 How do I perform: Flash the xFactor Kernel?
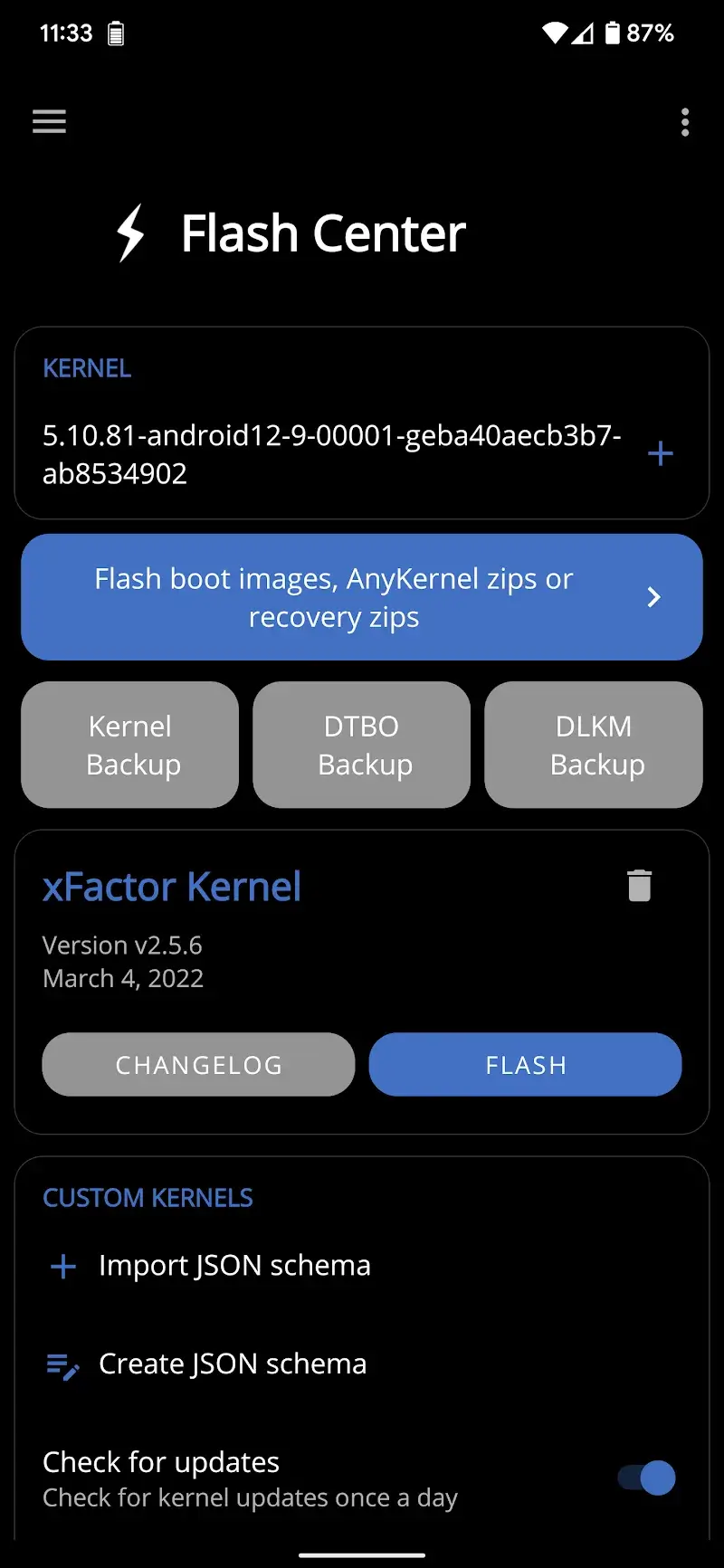pyautogui.click(x=525, y=1065)
